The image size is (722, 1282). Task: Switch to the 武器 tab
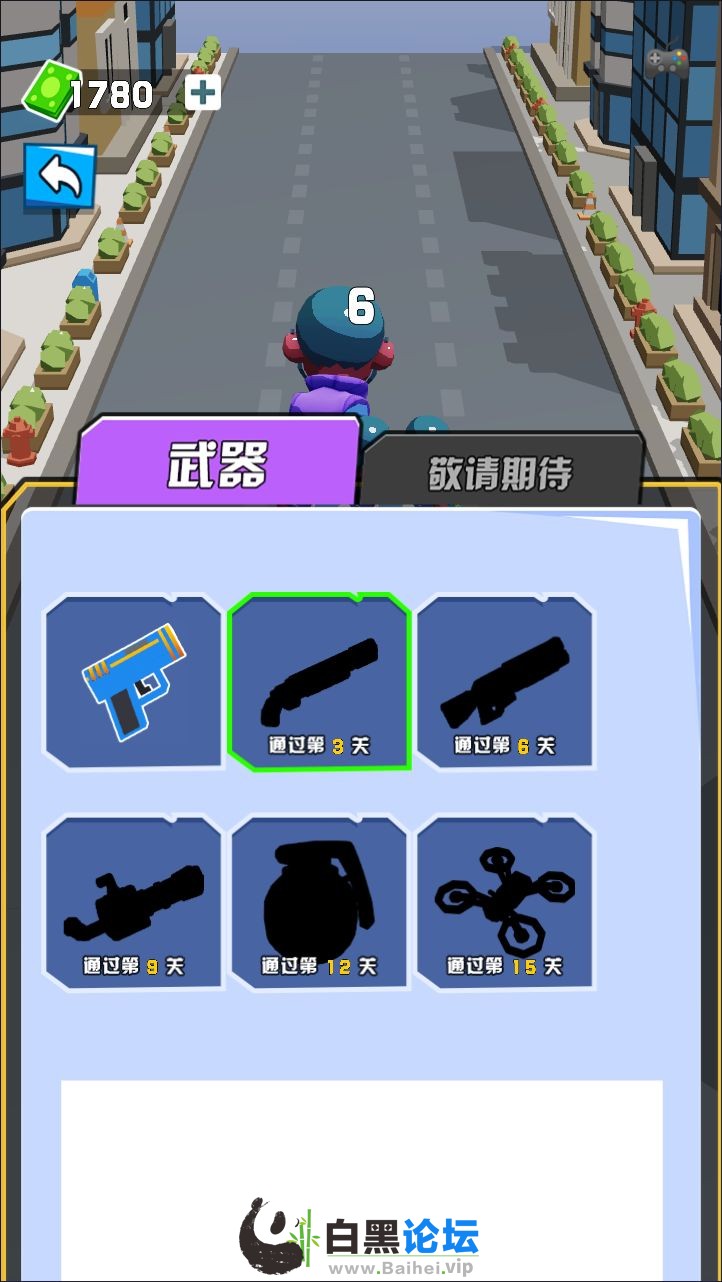(x=218, y=465)
